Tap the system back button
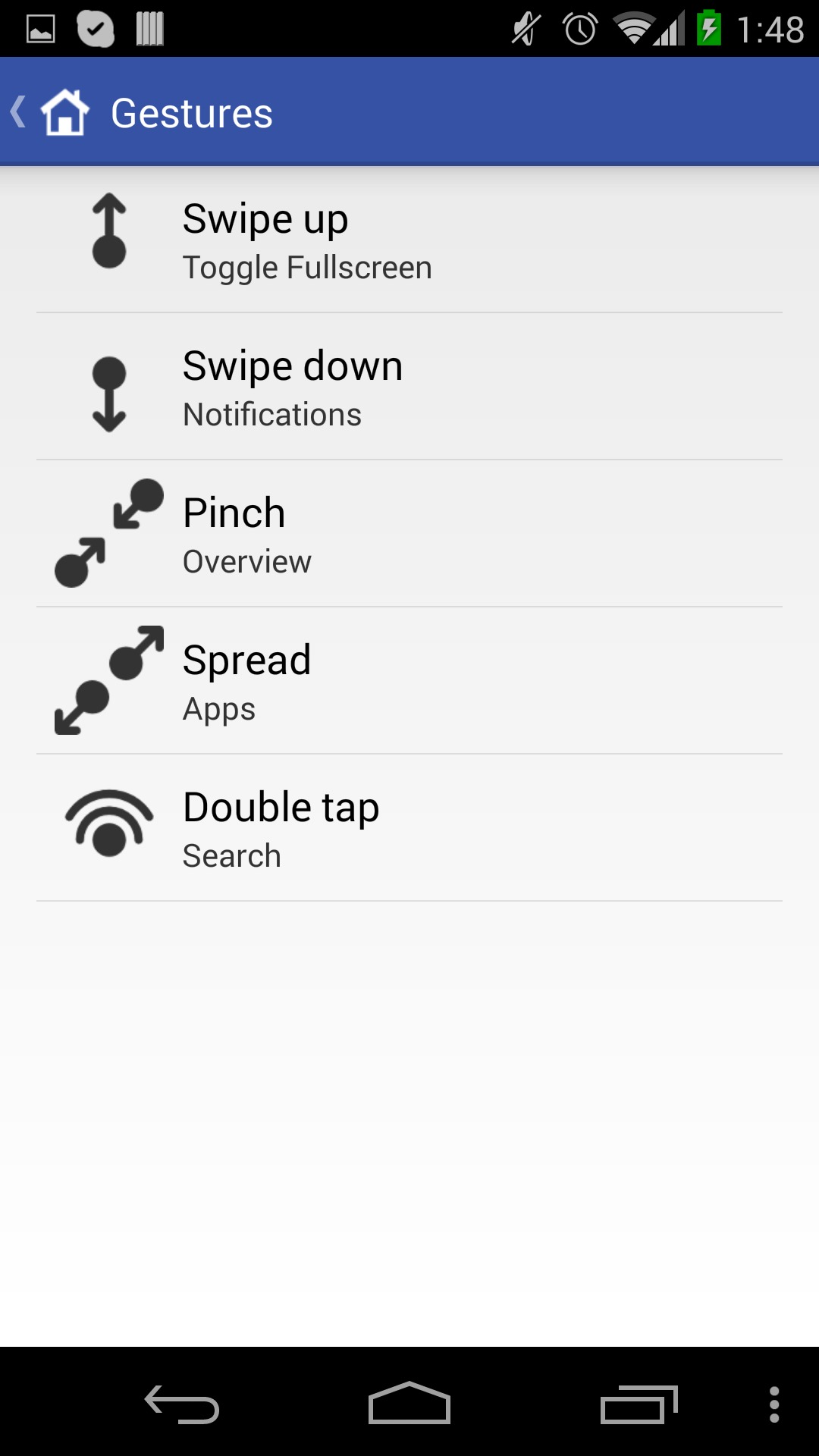This screenshot has width=819, height=1456. pos(182,1404)
